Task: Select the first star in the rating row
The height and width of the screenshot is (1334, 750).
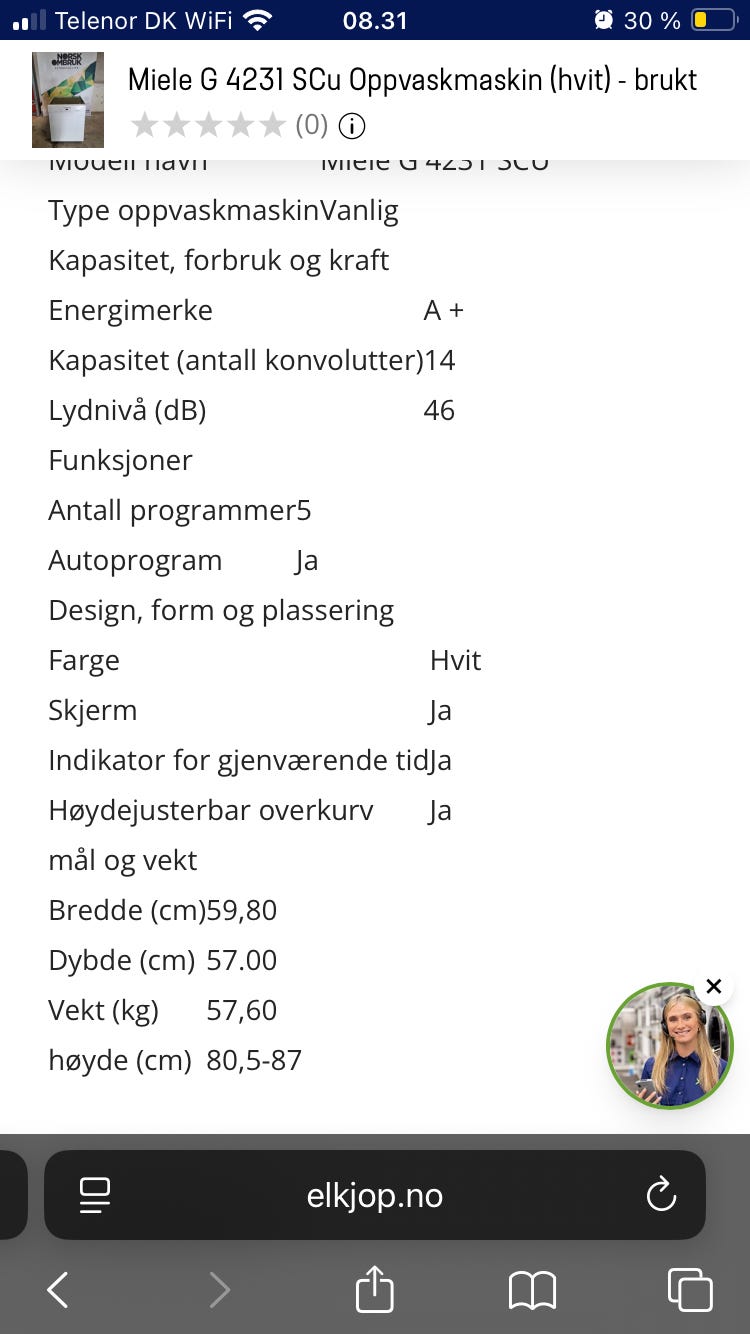Action: point(146,125)
